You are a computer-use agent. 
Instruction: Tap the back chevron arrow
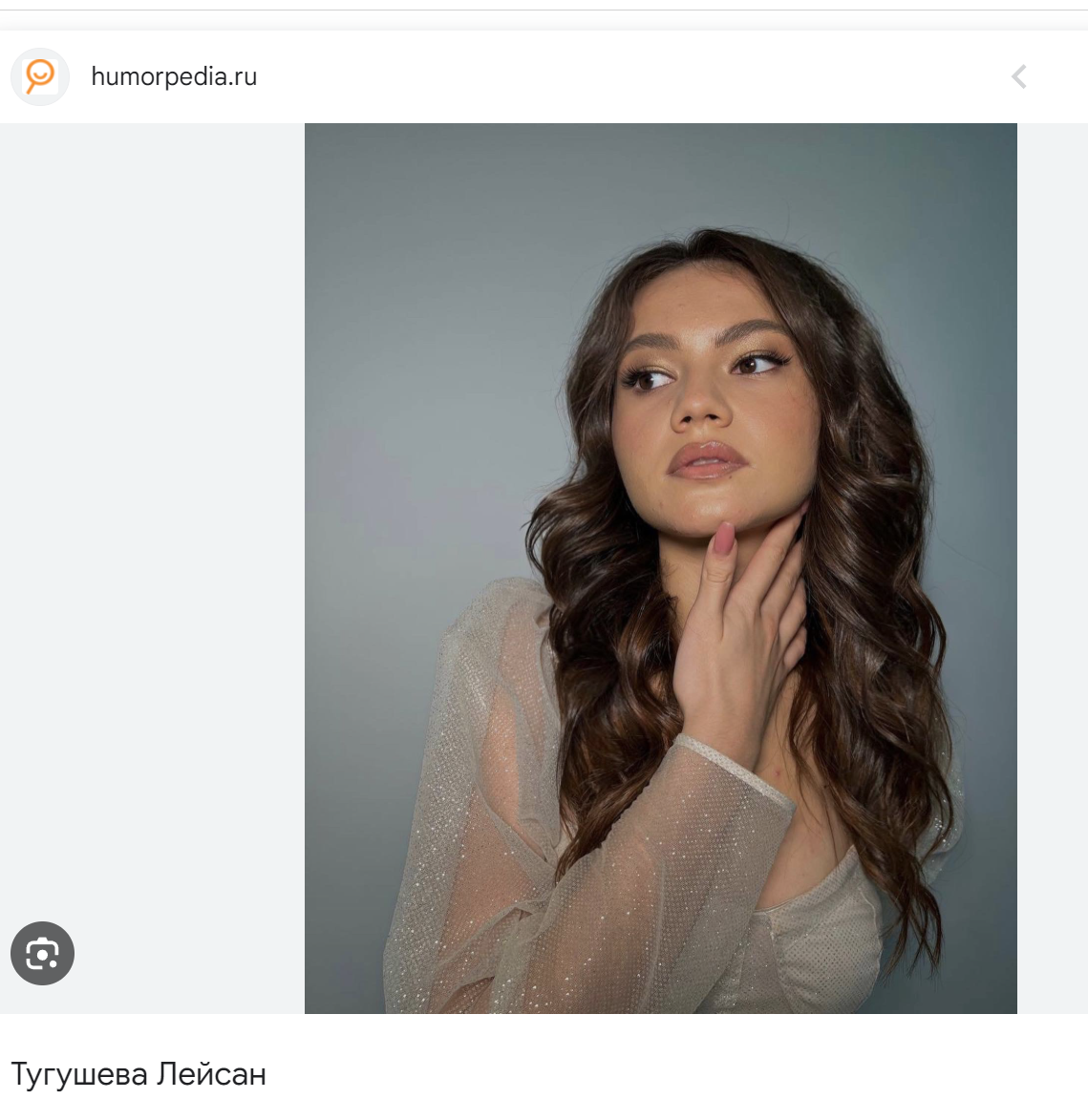point(1019,76)
